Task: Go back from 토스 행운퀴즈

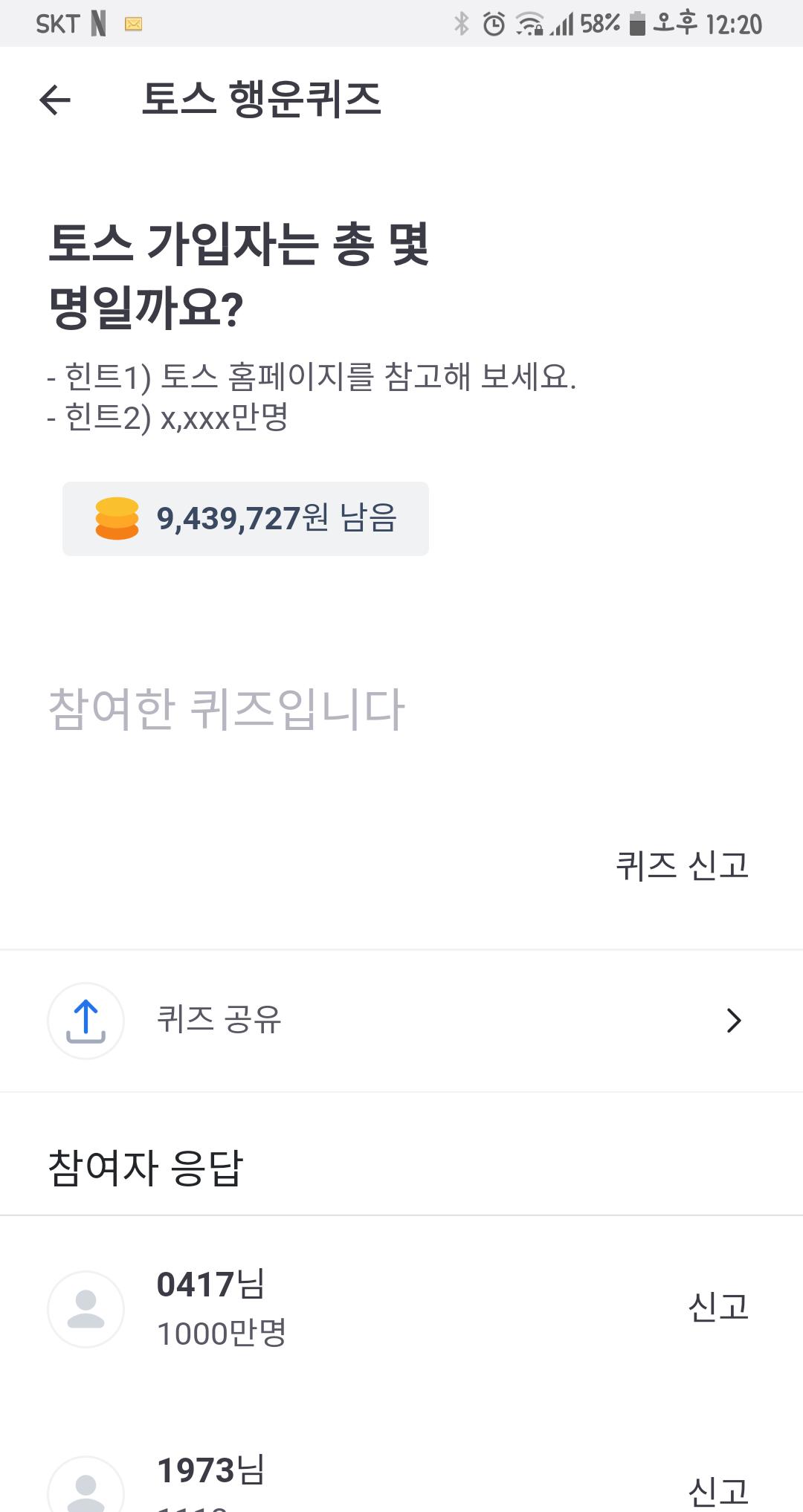Action: click(55, 100)
